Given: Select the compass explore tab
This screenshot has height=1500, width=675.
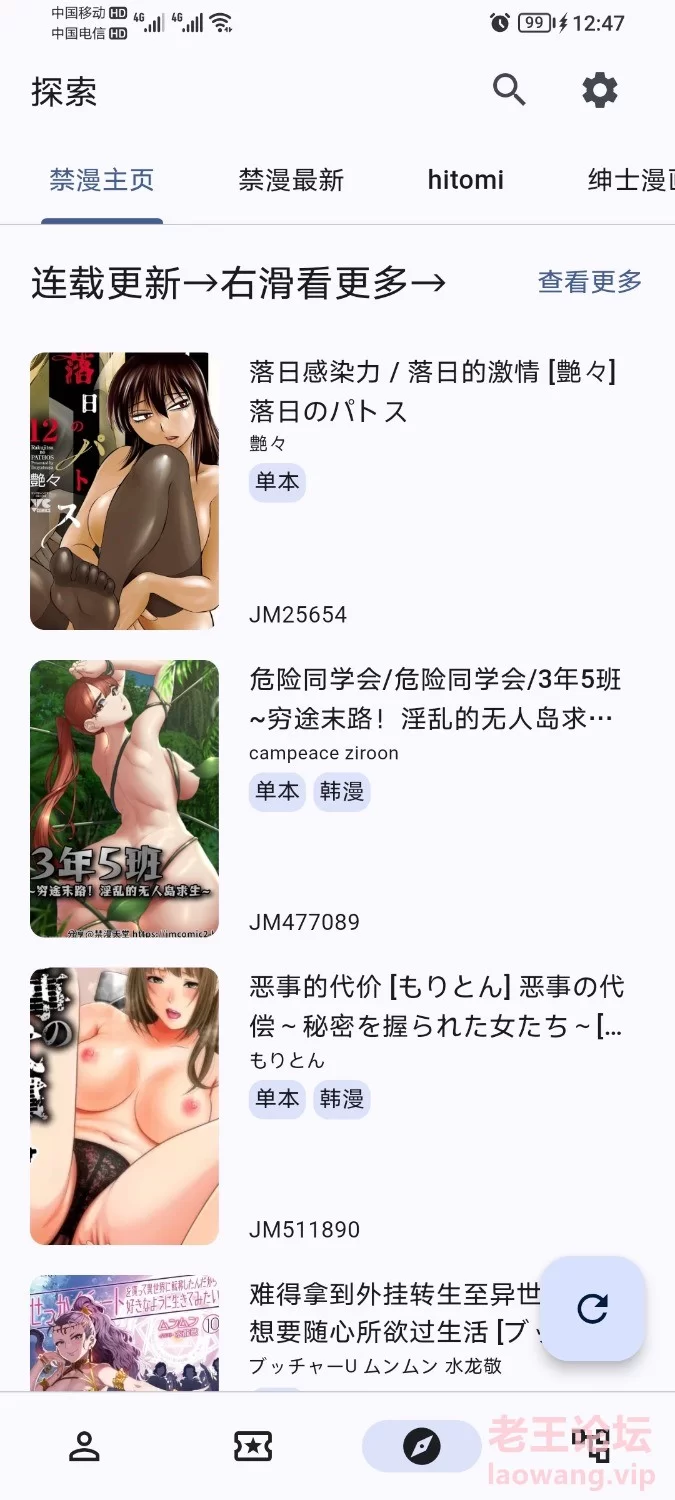Looking at the screenshot, I should pos(421,1446).
